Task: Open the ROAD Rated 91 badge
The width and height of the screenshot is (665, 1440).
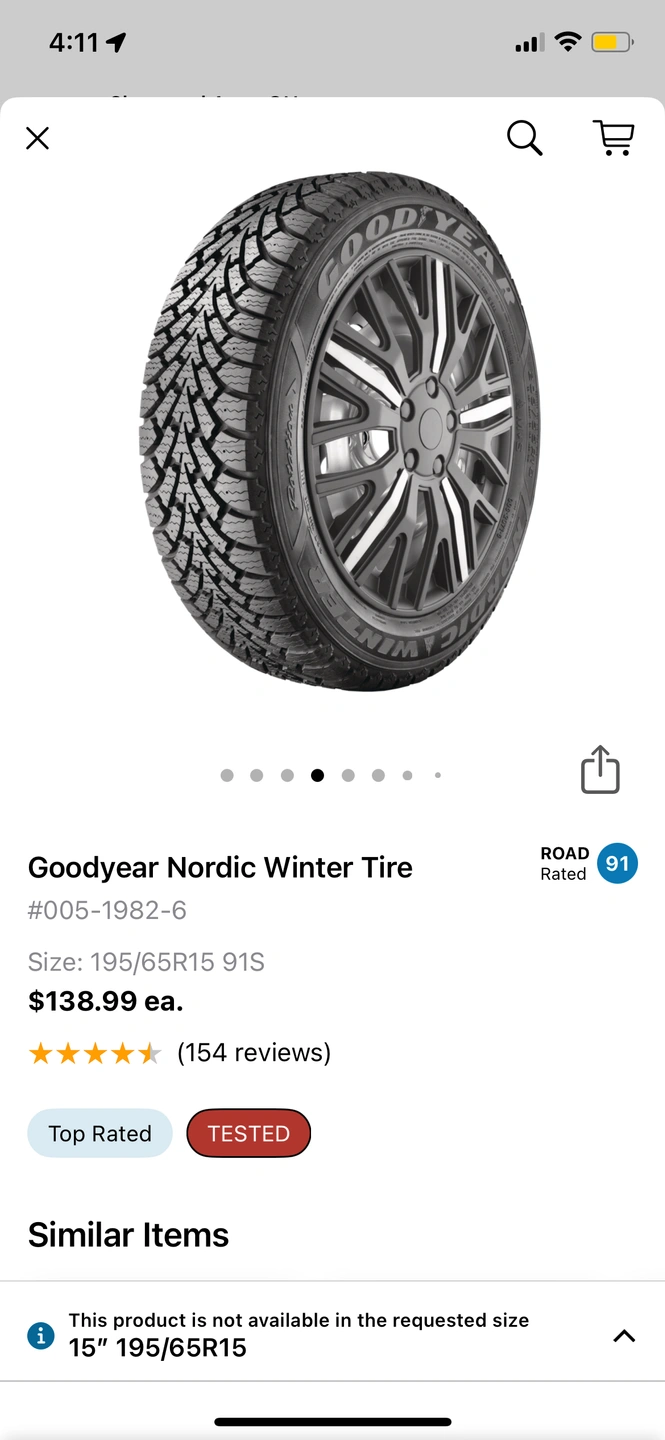Action: point(588,863)
